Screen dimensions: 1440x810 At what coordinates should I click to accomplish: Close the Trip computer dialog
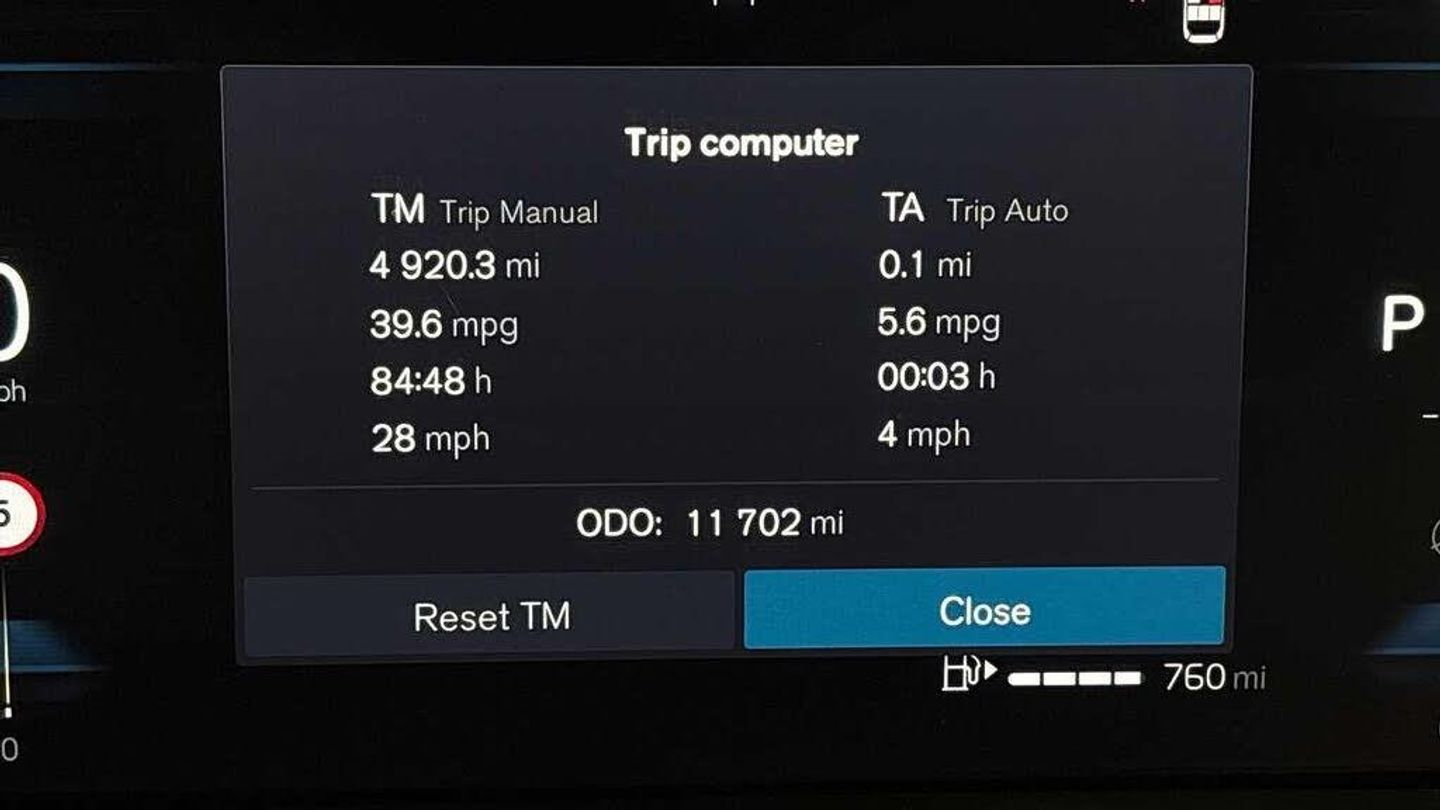[984, 609]
